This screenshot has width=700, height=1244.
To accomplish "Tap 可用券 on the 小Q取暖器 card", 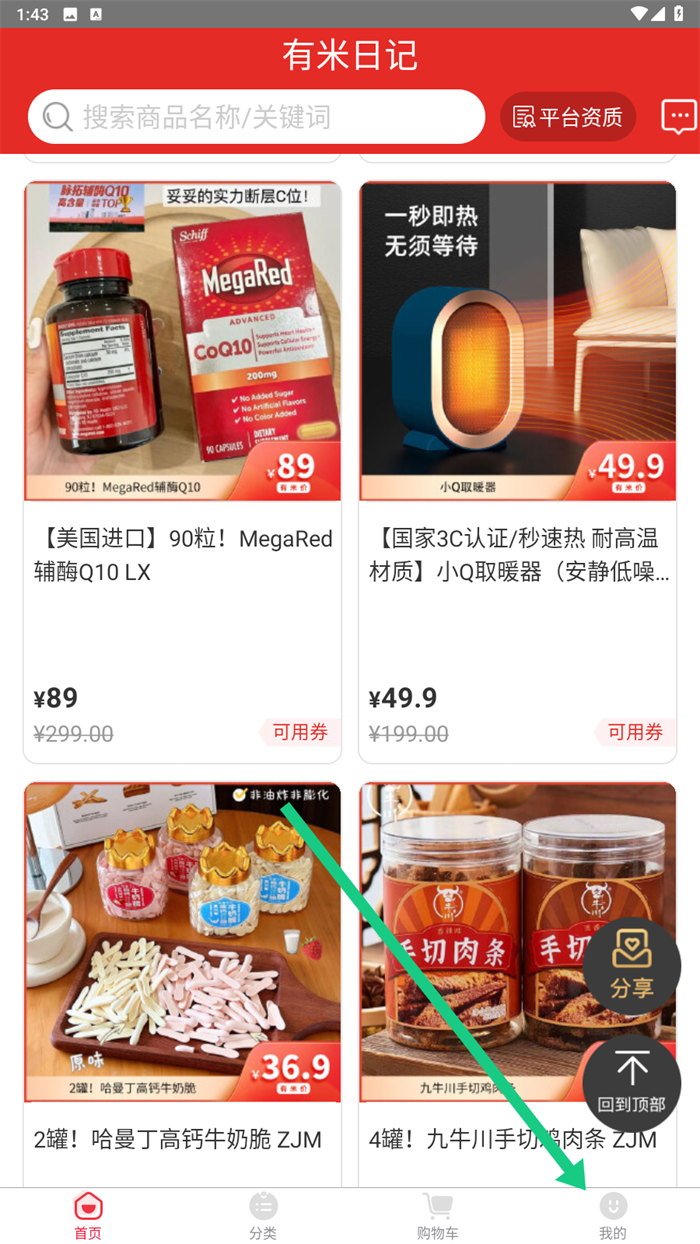I will 635,732.
